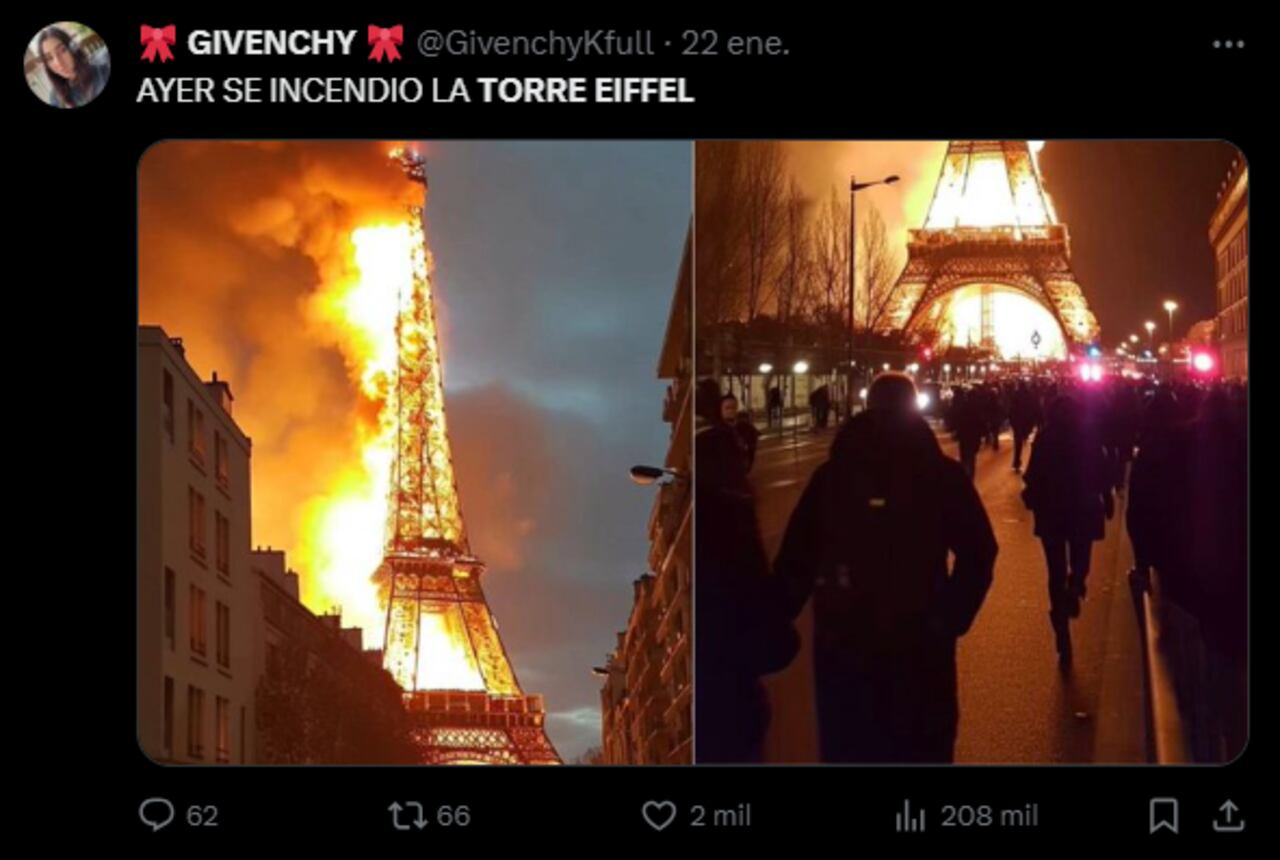Like the Torre Eiffel tweet

tap(658, 815)
